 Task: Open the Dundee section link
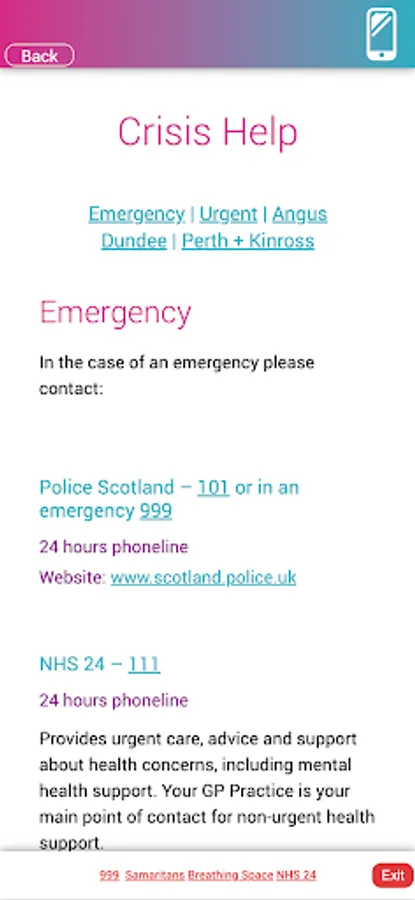[134, 240]
